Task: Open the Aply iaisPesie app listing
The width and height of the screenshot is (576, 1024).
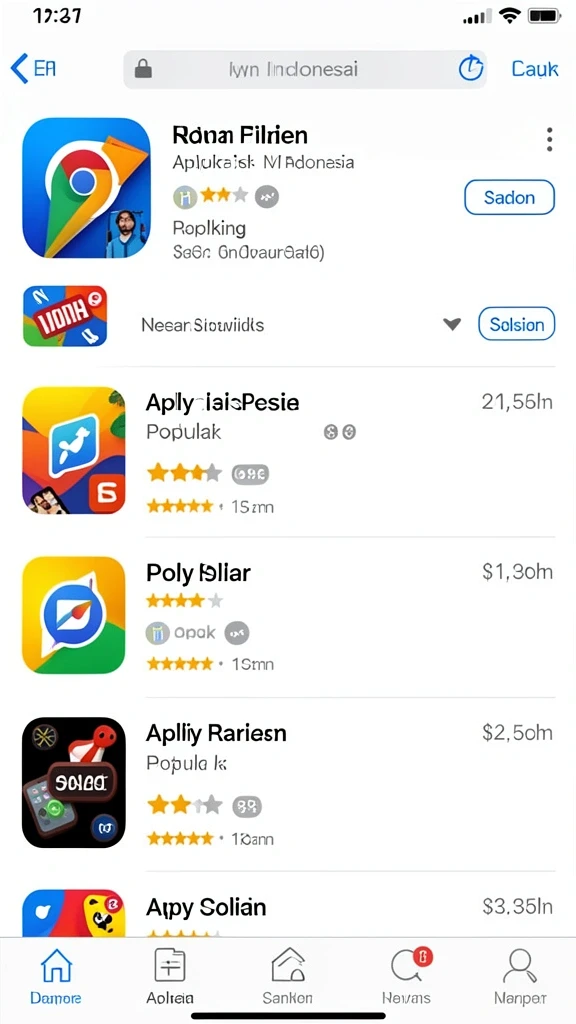Action: 288,452
